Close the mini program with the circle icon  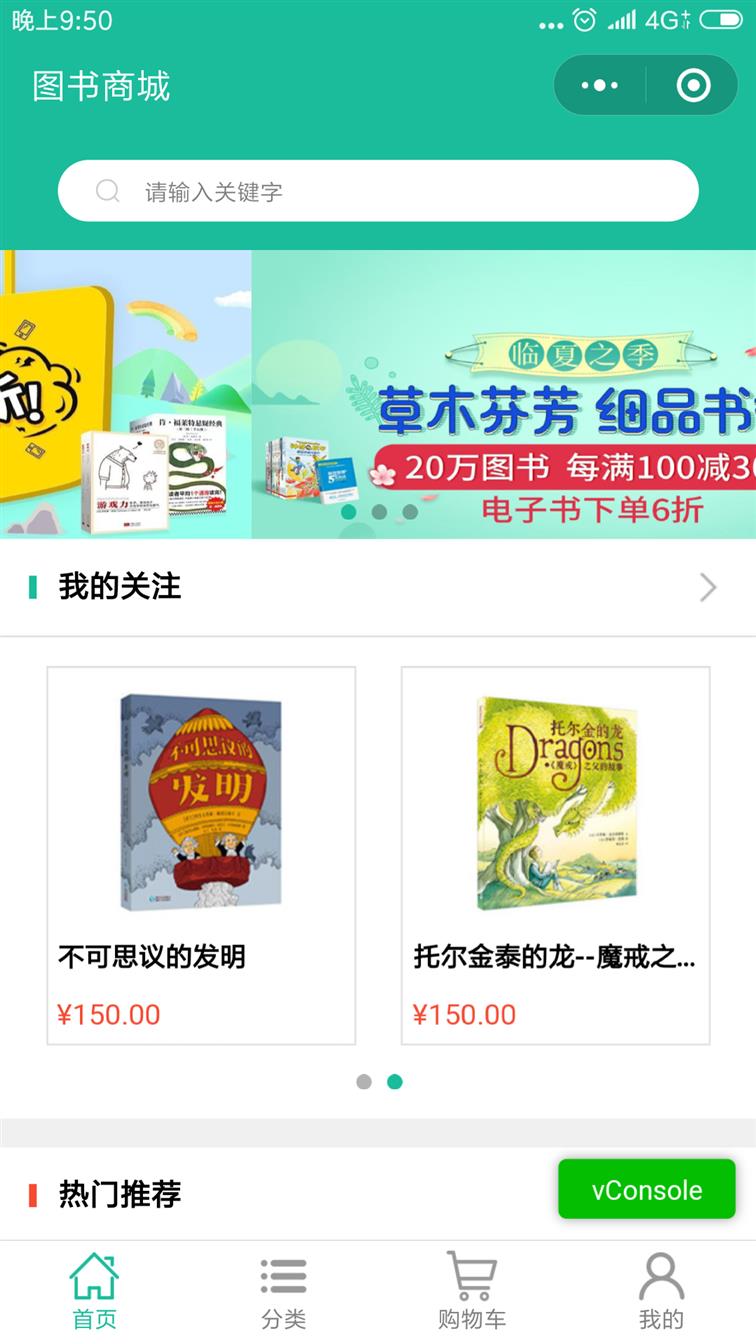point(693,86)
